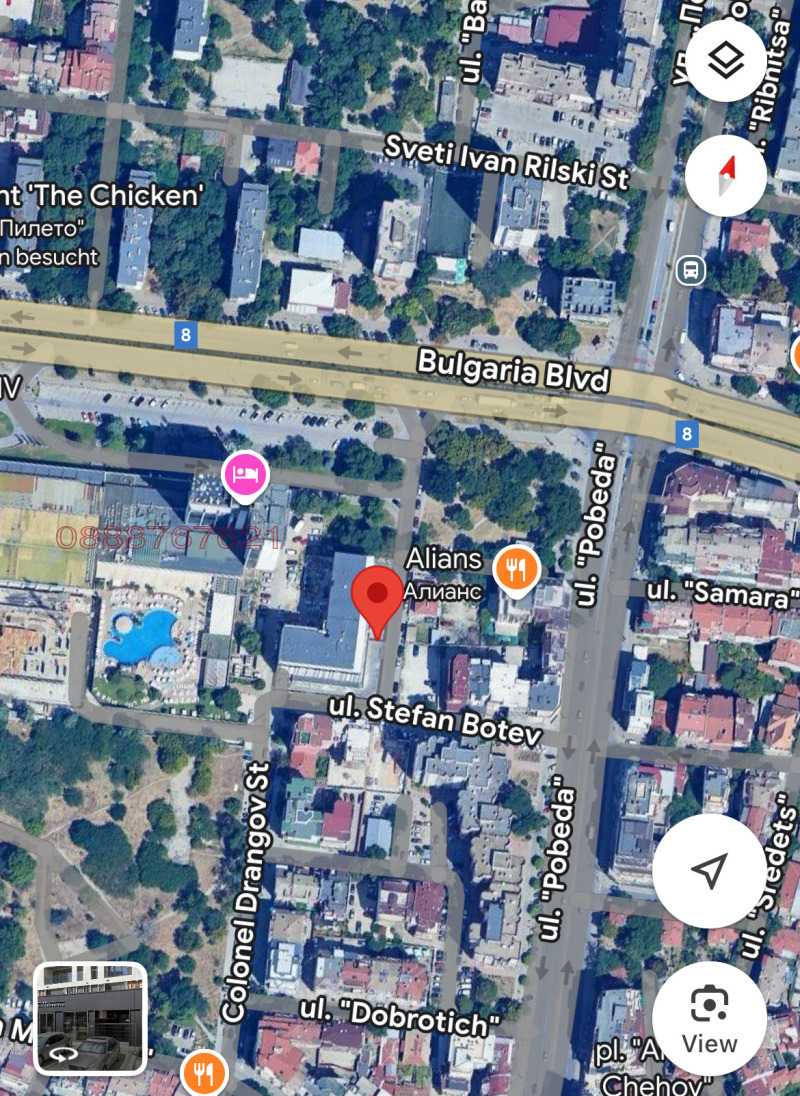Select the Alians restaurant marker
This screenshot has height=1096, width=800.
click(x=516, y=570)
